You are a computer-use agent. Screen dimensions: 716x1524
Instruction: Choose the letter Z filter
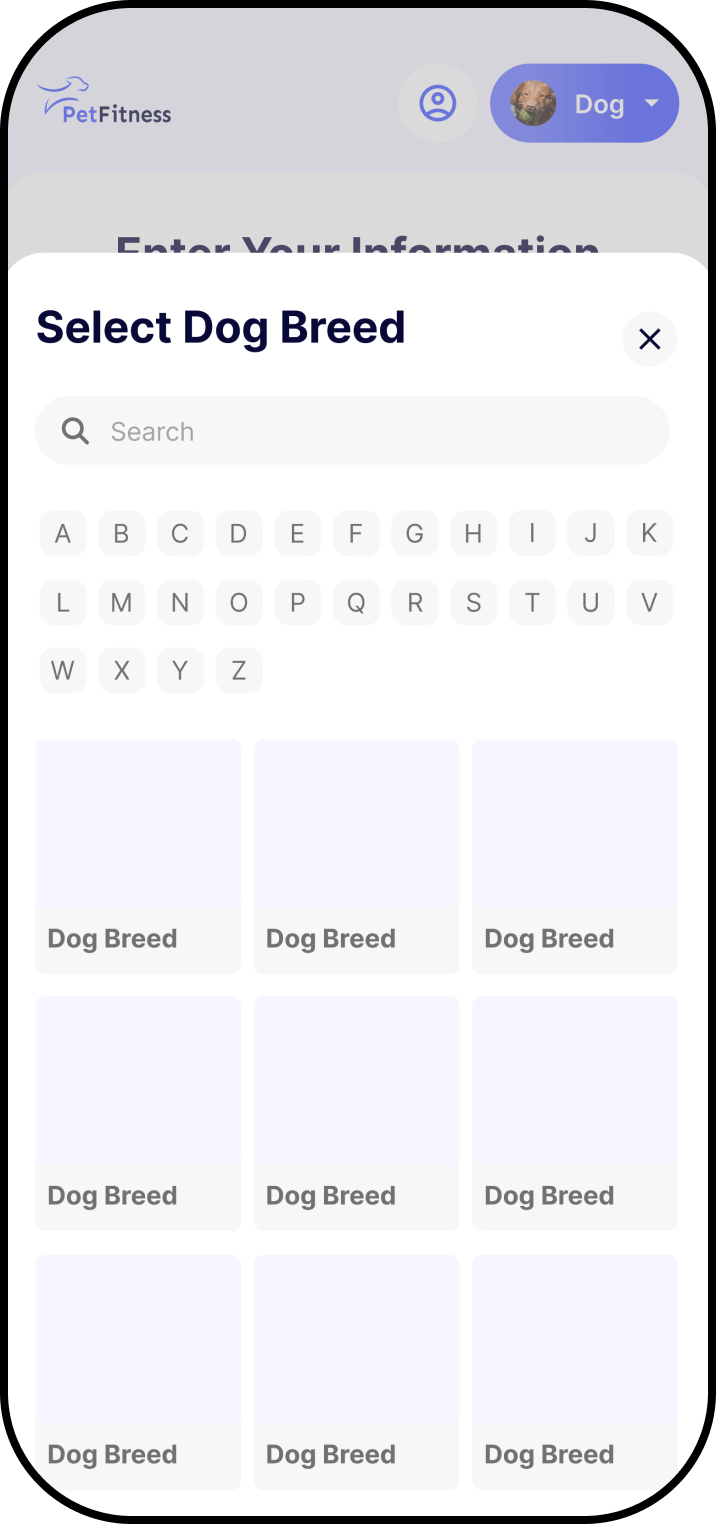(x=238, y=670)
